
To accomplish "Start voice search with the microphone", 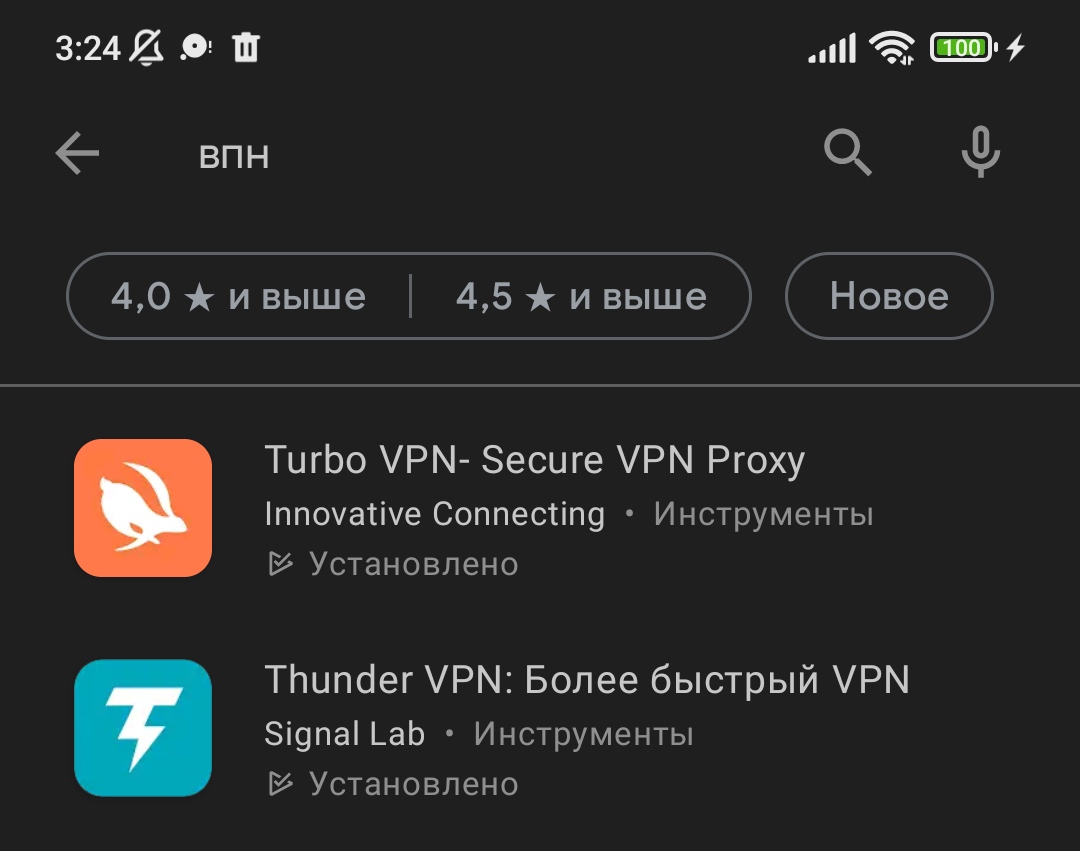I will pyautogui.click(x=980, y=154).
